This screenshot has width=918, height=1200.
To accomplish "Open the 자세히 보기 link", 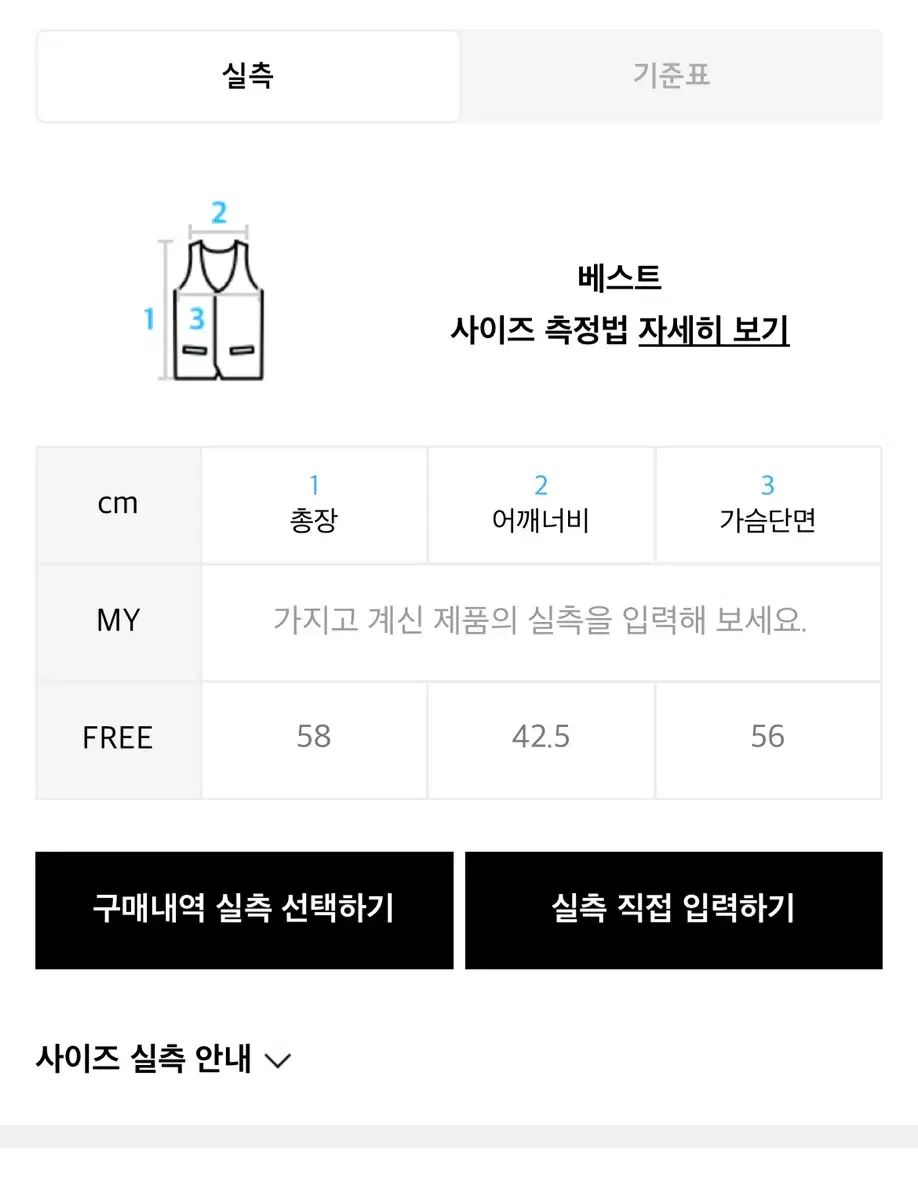I will (x=713, y=329).
